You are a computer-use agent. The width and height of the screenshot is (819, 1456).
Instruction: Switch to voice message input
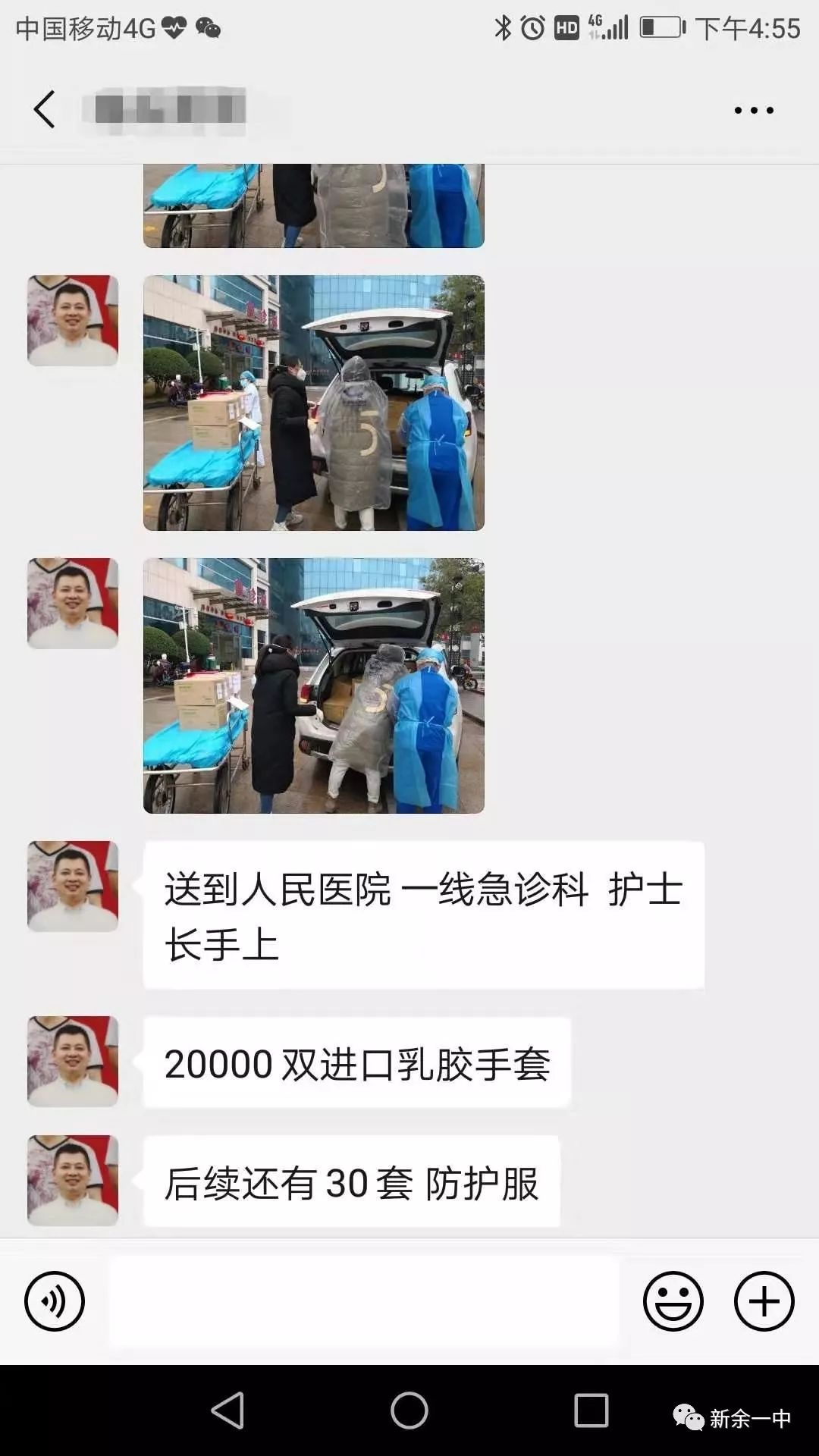coord(55,1301)
